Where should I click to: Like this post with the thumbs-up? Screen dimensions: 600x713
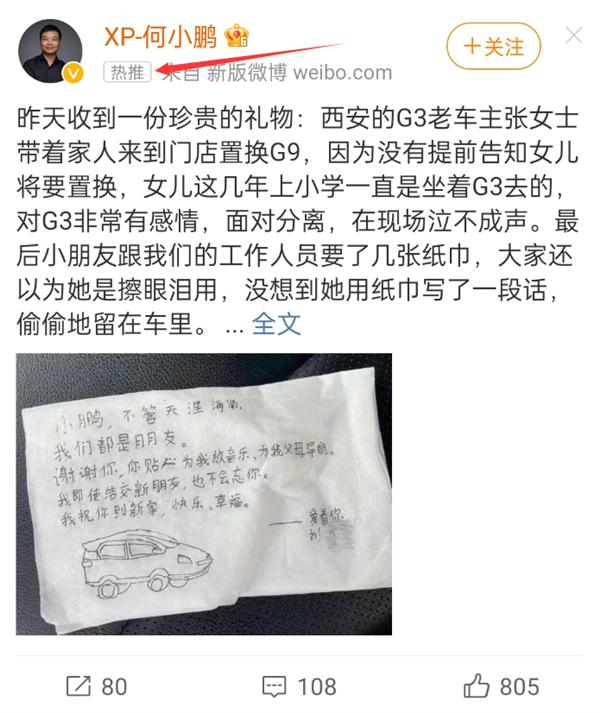pyautogui.click(x=500, y=686)
